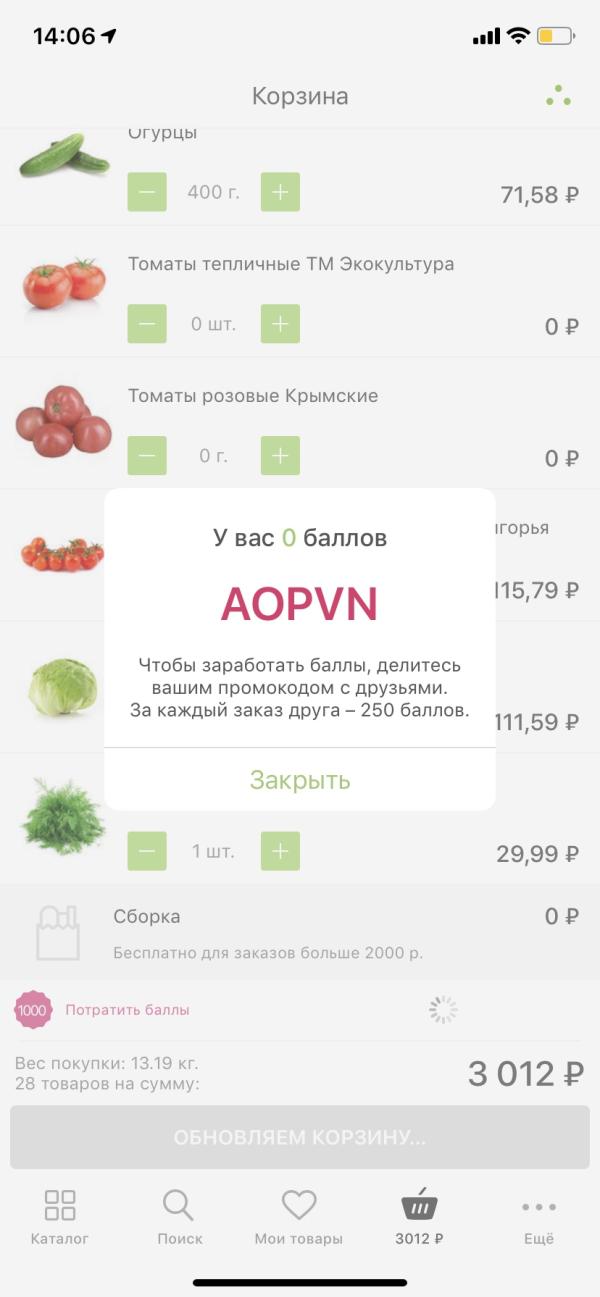Open the three-dot menu beside Корзина title
This screenshot has width=600, height=1297.
[558, 96]
